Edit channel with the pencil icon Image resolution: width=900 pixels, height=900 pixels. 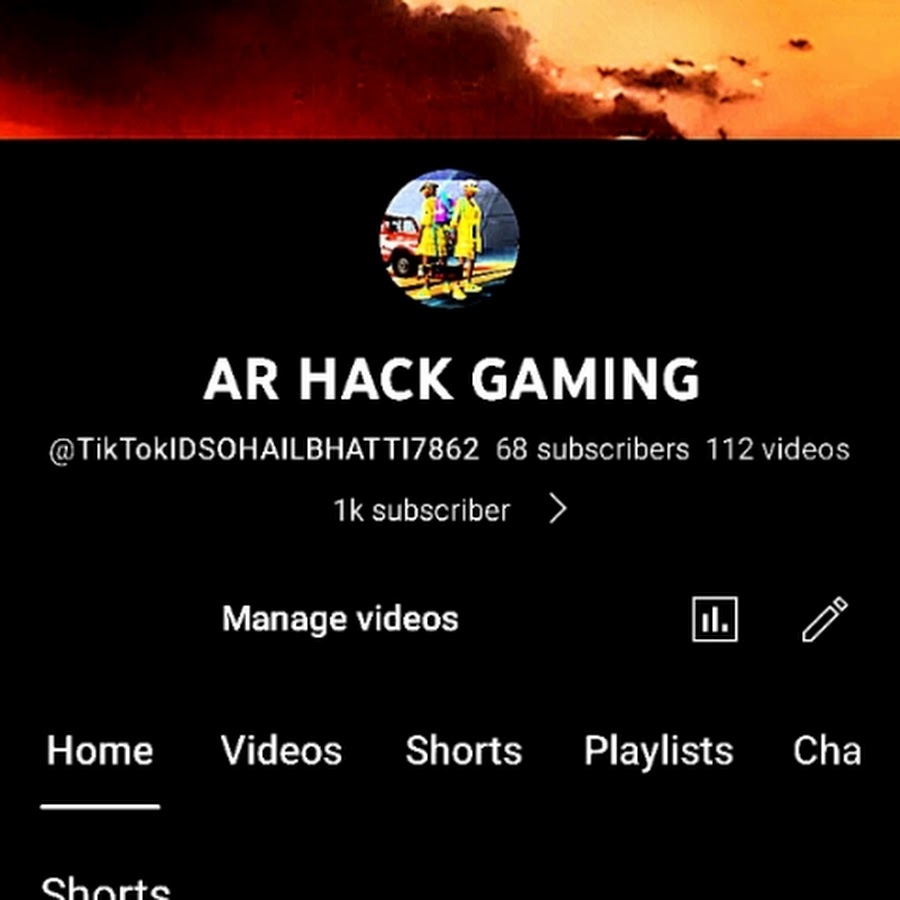pos(825,619)
